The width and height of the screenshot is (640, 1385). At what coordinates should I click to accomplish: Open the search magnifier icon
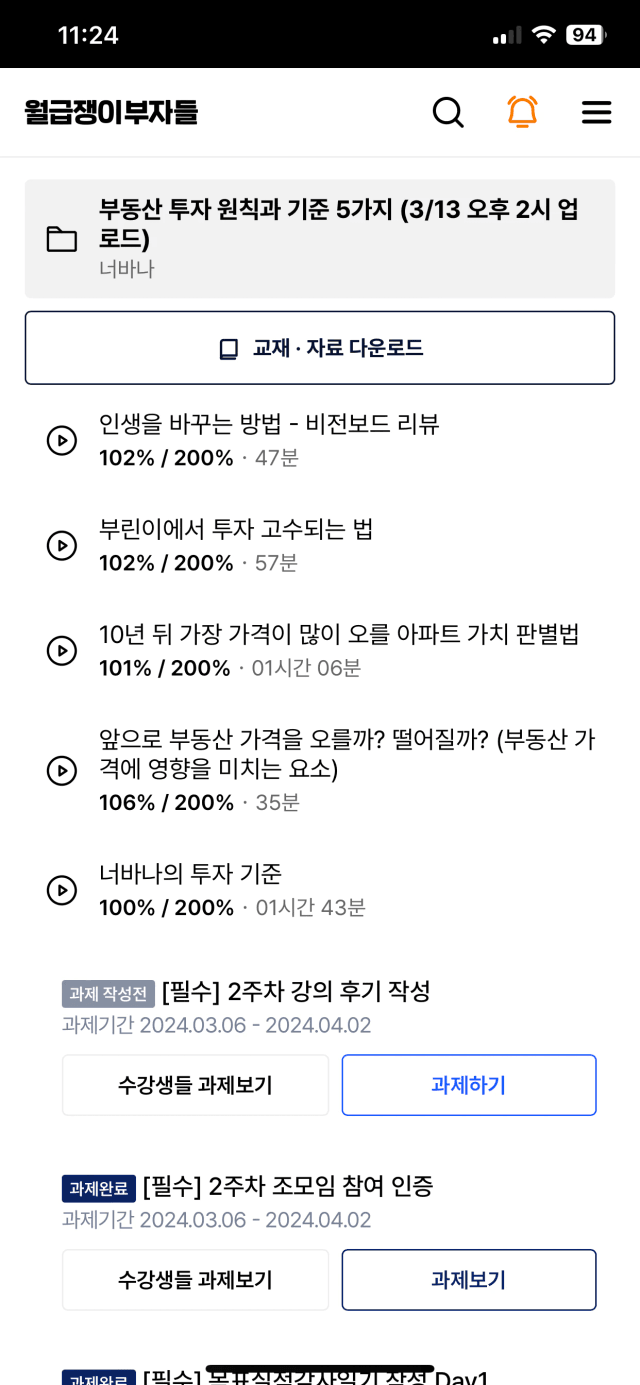tap(448, 112)
